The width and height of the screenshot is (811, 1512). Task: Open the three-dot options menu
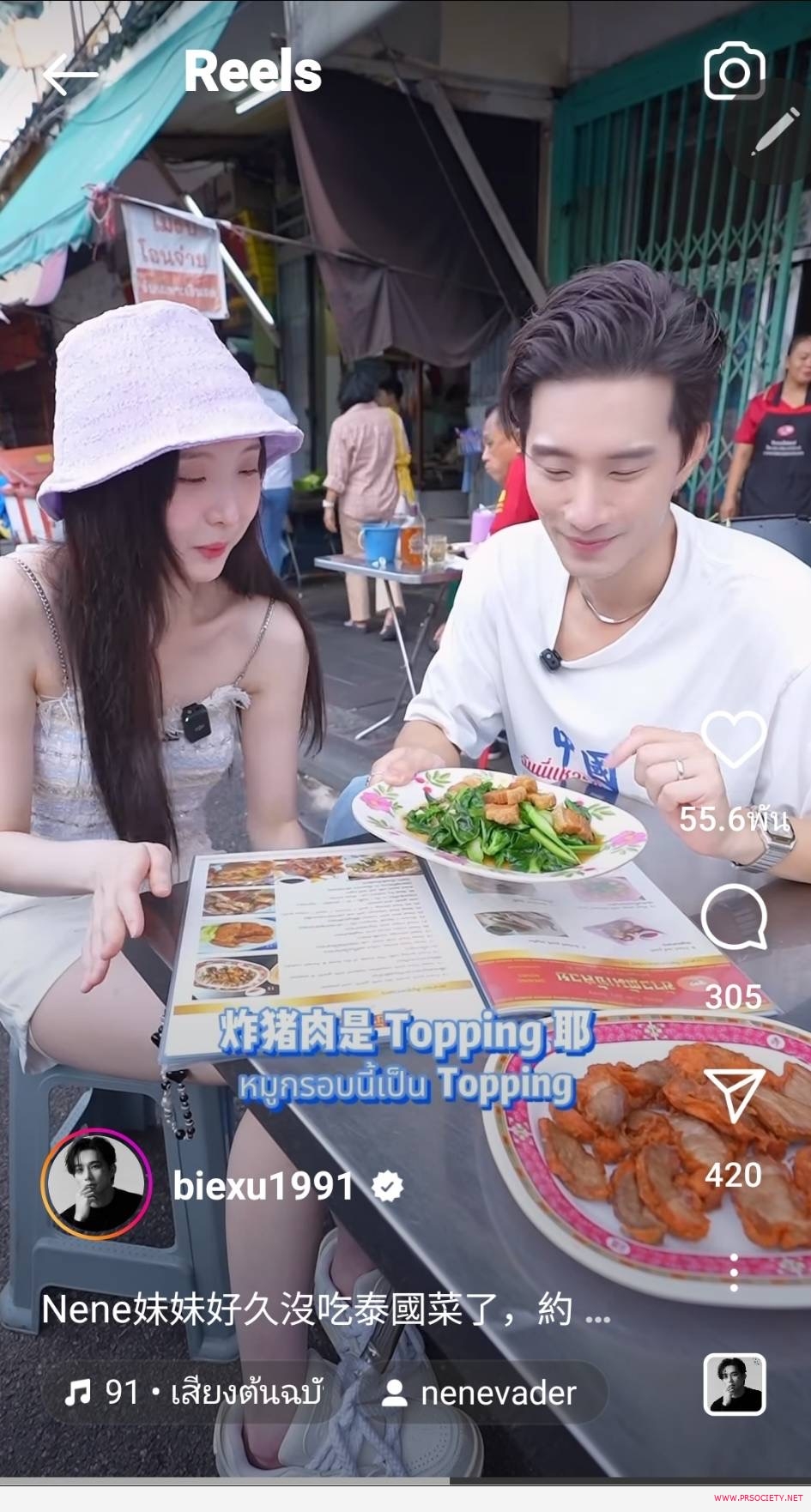(734, 1272)
